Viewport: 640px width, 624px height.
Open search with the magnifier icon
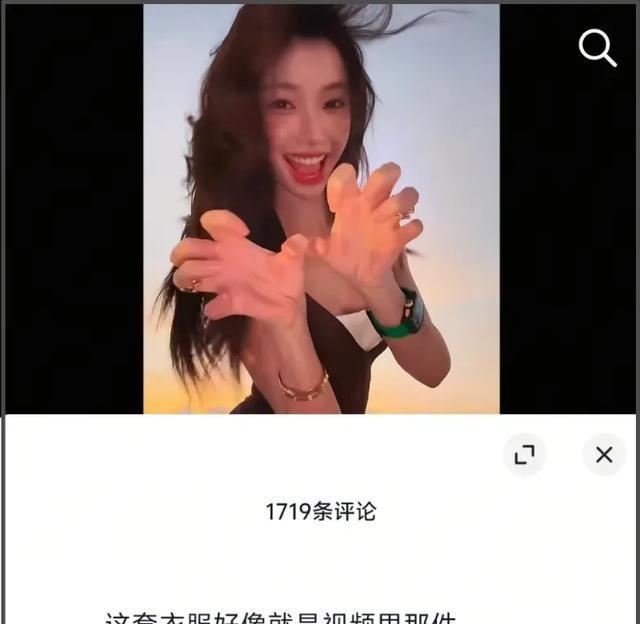click(597, 47)
